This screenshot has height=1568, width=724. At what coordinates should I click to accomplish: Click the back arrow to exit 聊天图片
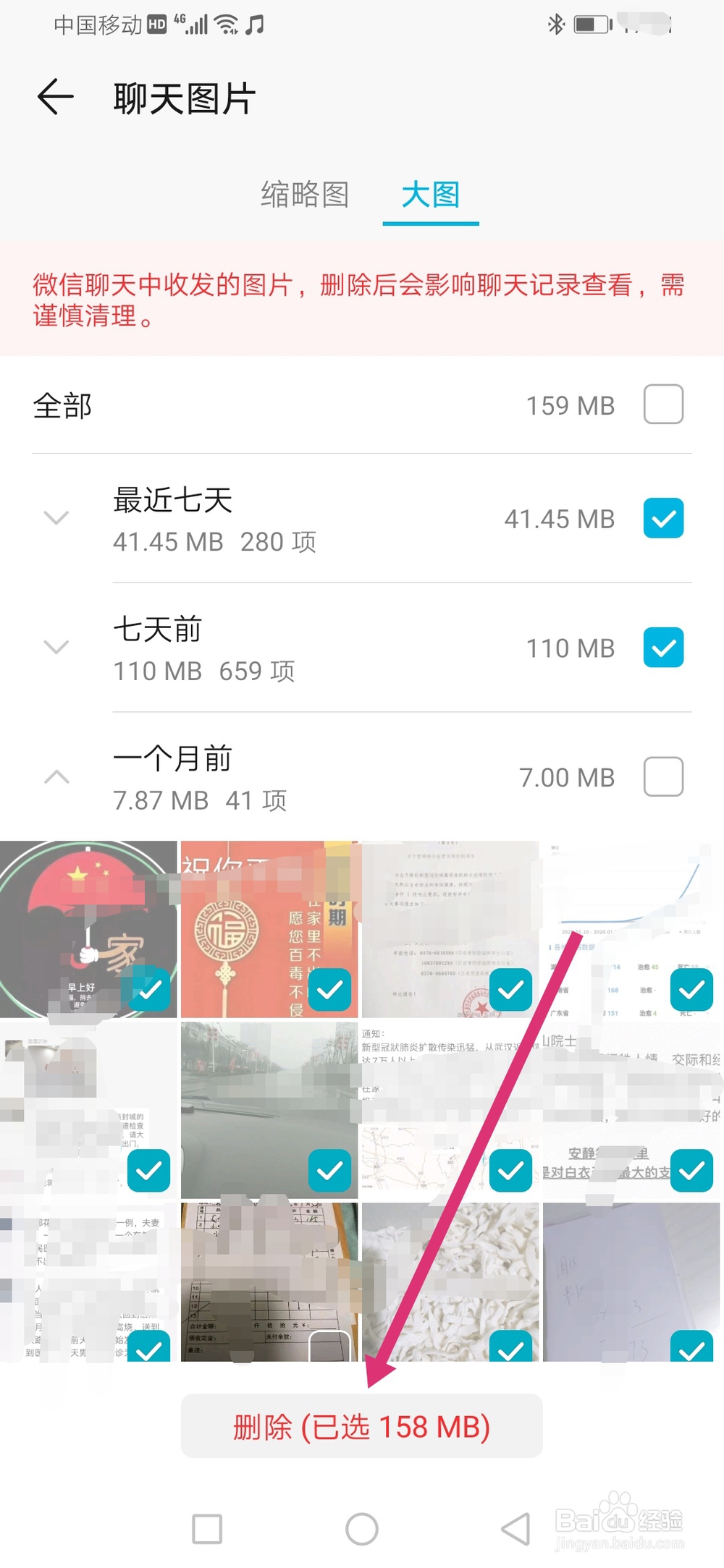tap(54, 96)
